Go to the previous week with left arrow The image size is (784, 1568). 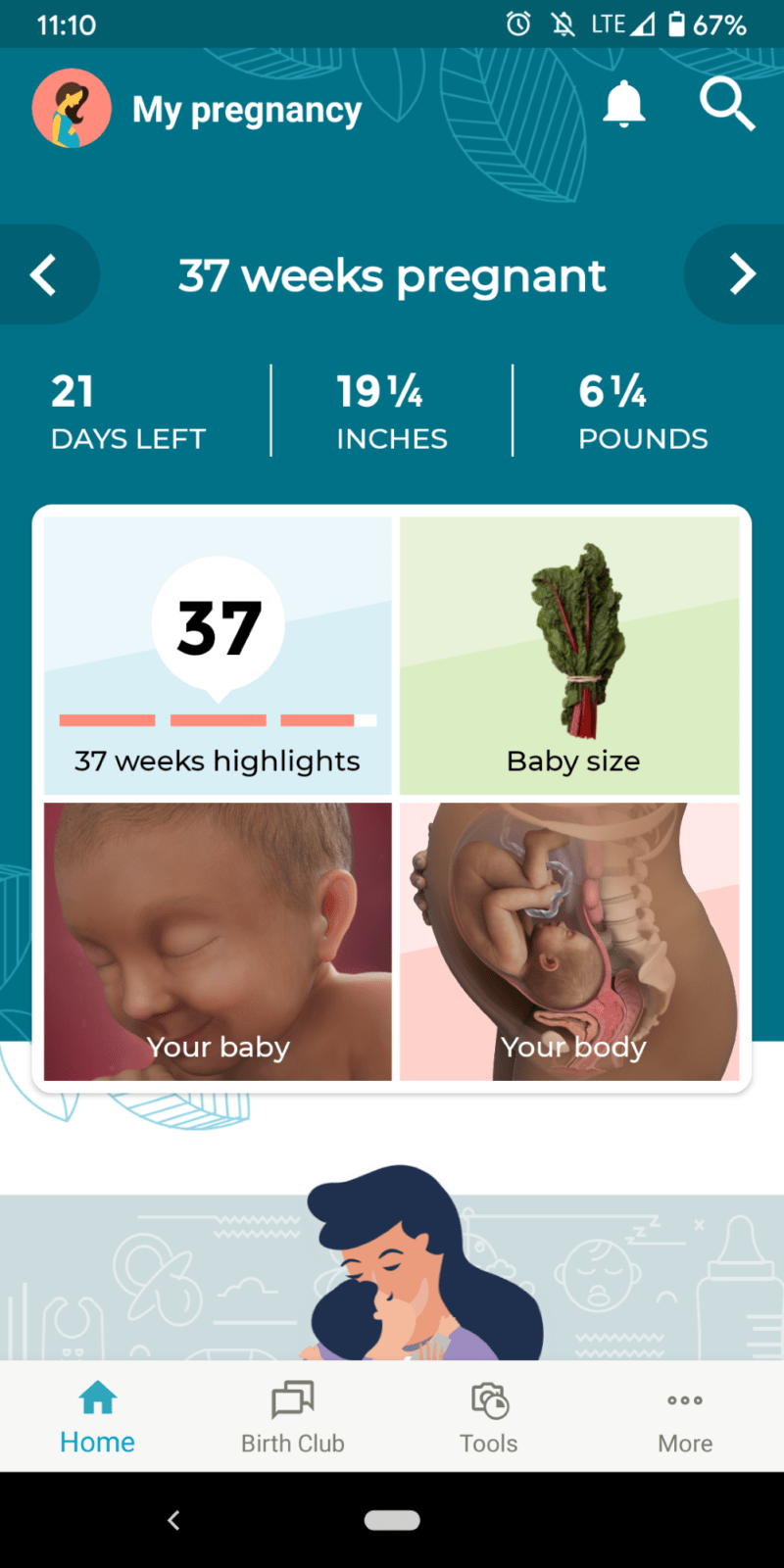[45, 274]
